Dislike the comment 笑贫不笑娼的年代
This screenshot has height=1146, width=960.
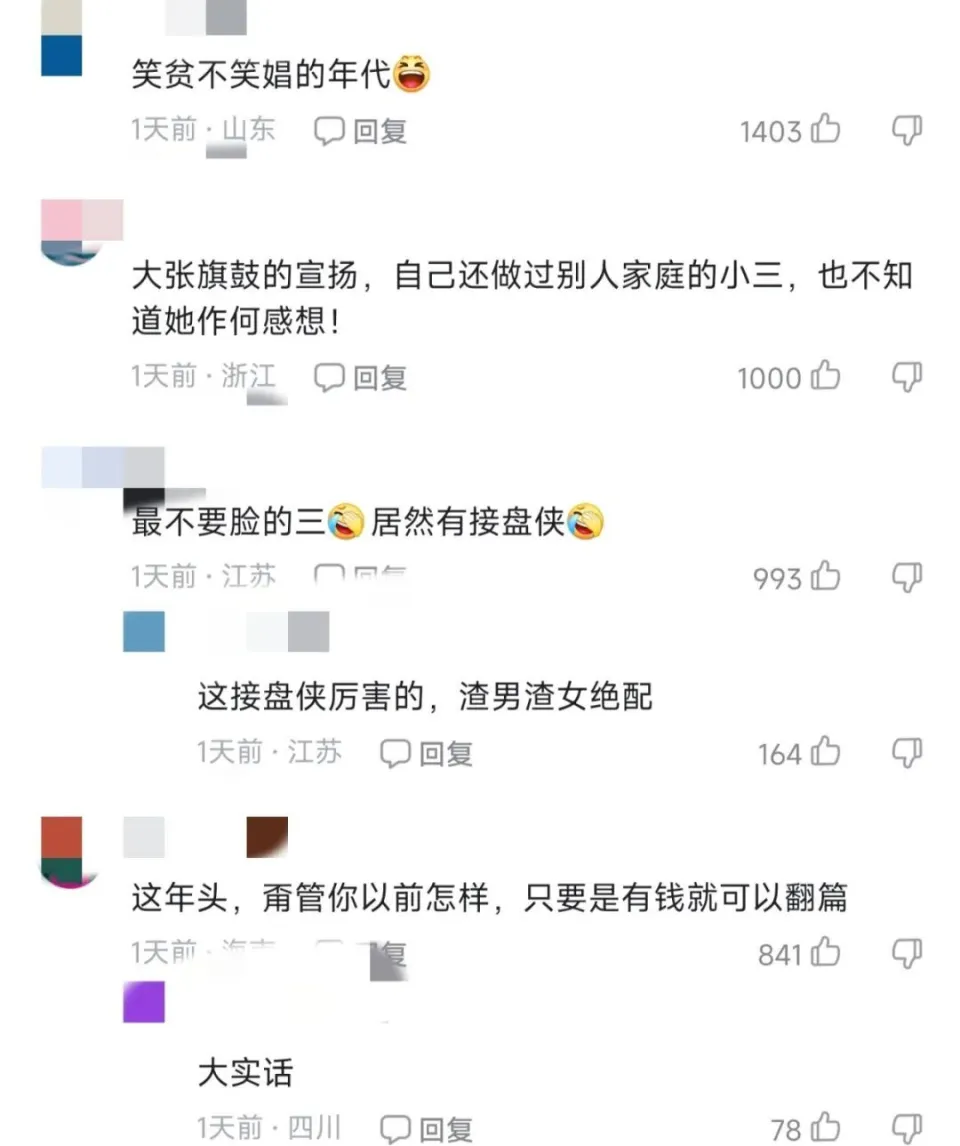tap(906, 130)
